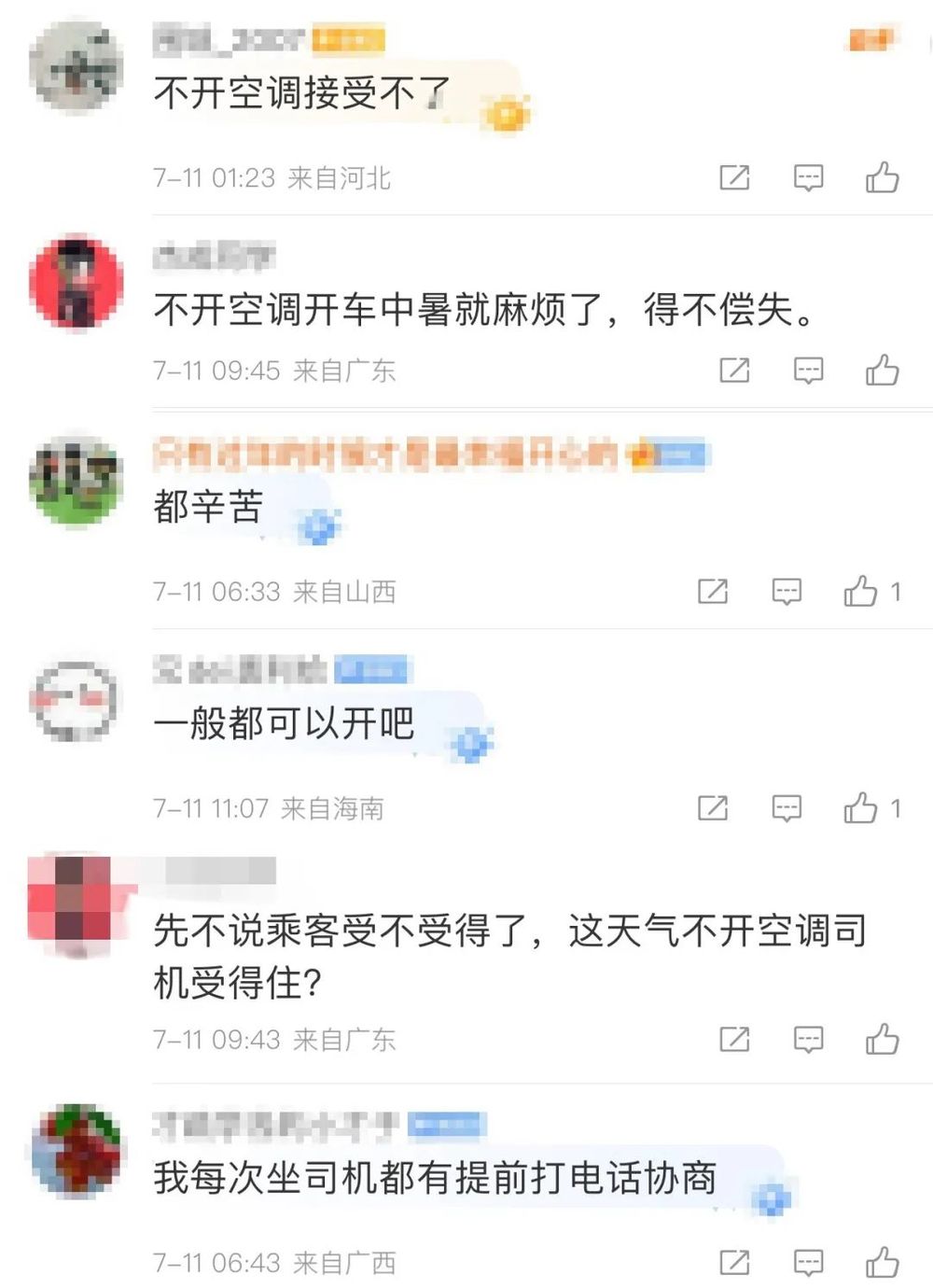Reply to the comment 都辛苦
Image resolution: width=933 pixels, height=1288 pixels.
coord(787,591)
